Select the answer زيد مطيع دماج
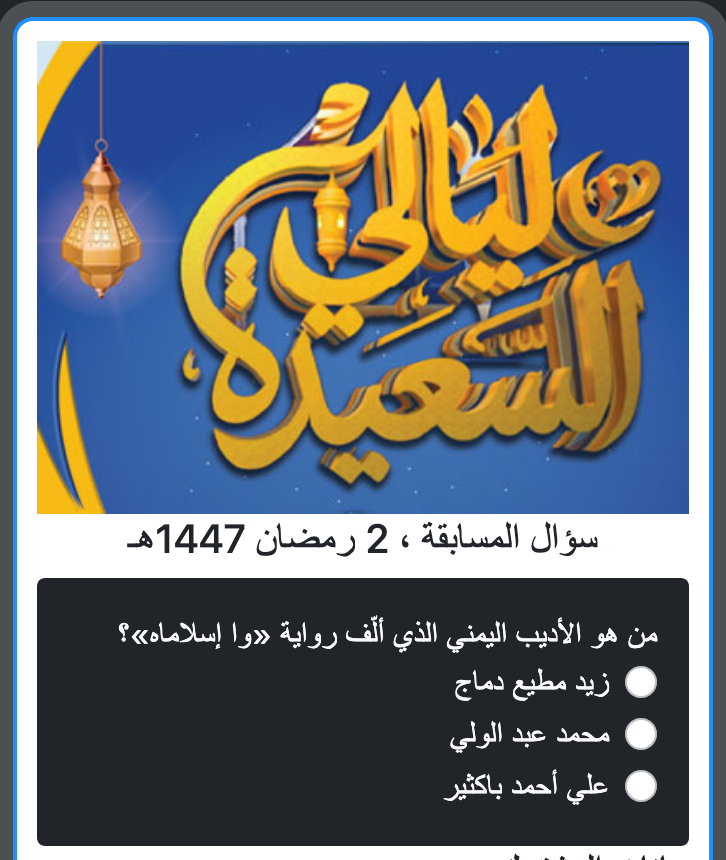This screenshot has height=860, width=726. [640, 683]
